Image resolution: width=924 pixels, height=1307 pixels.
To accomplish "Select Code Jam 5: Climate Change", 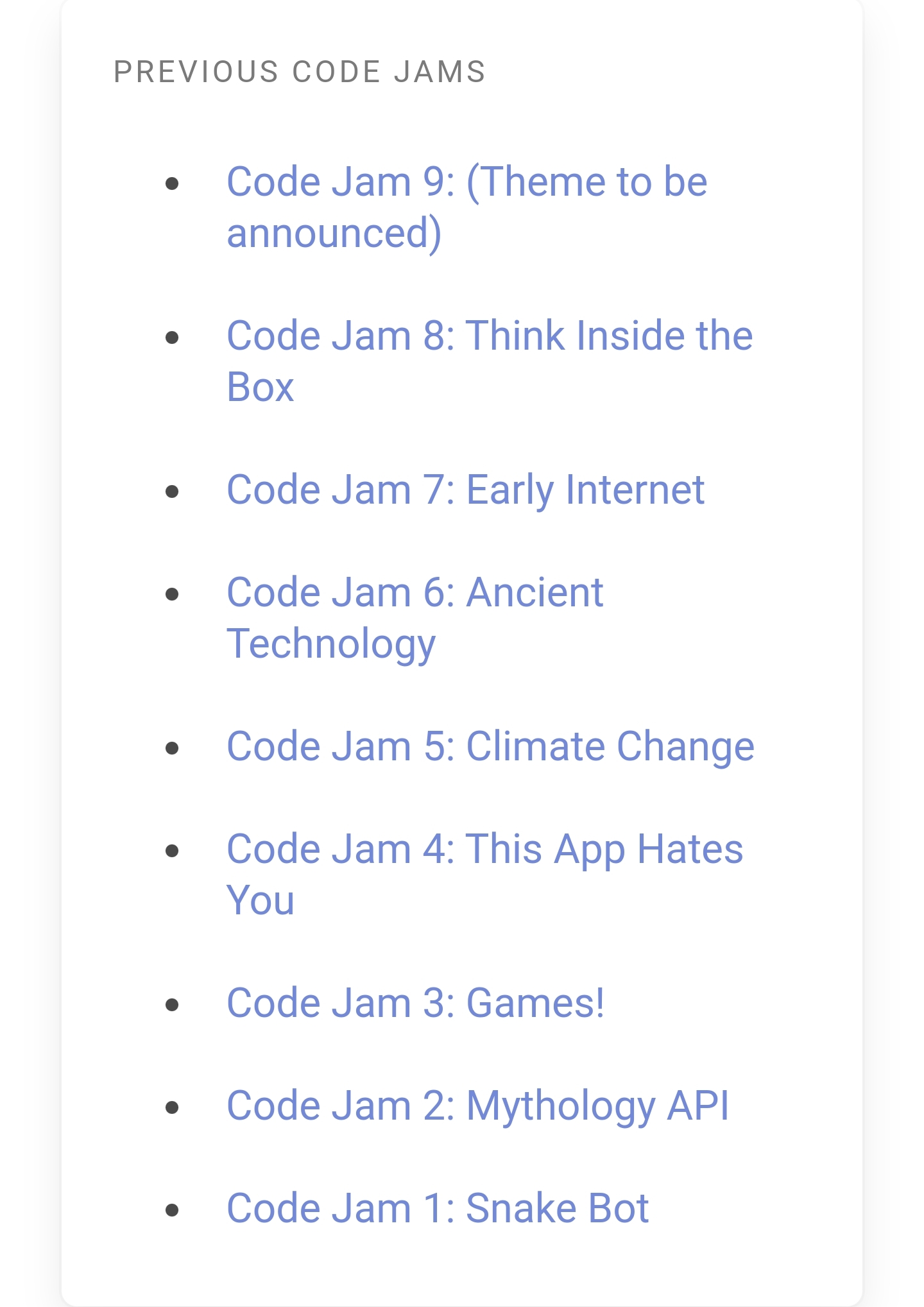I will tap(490, 746).
